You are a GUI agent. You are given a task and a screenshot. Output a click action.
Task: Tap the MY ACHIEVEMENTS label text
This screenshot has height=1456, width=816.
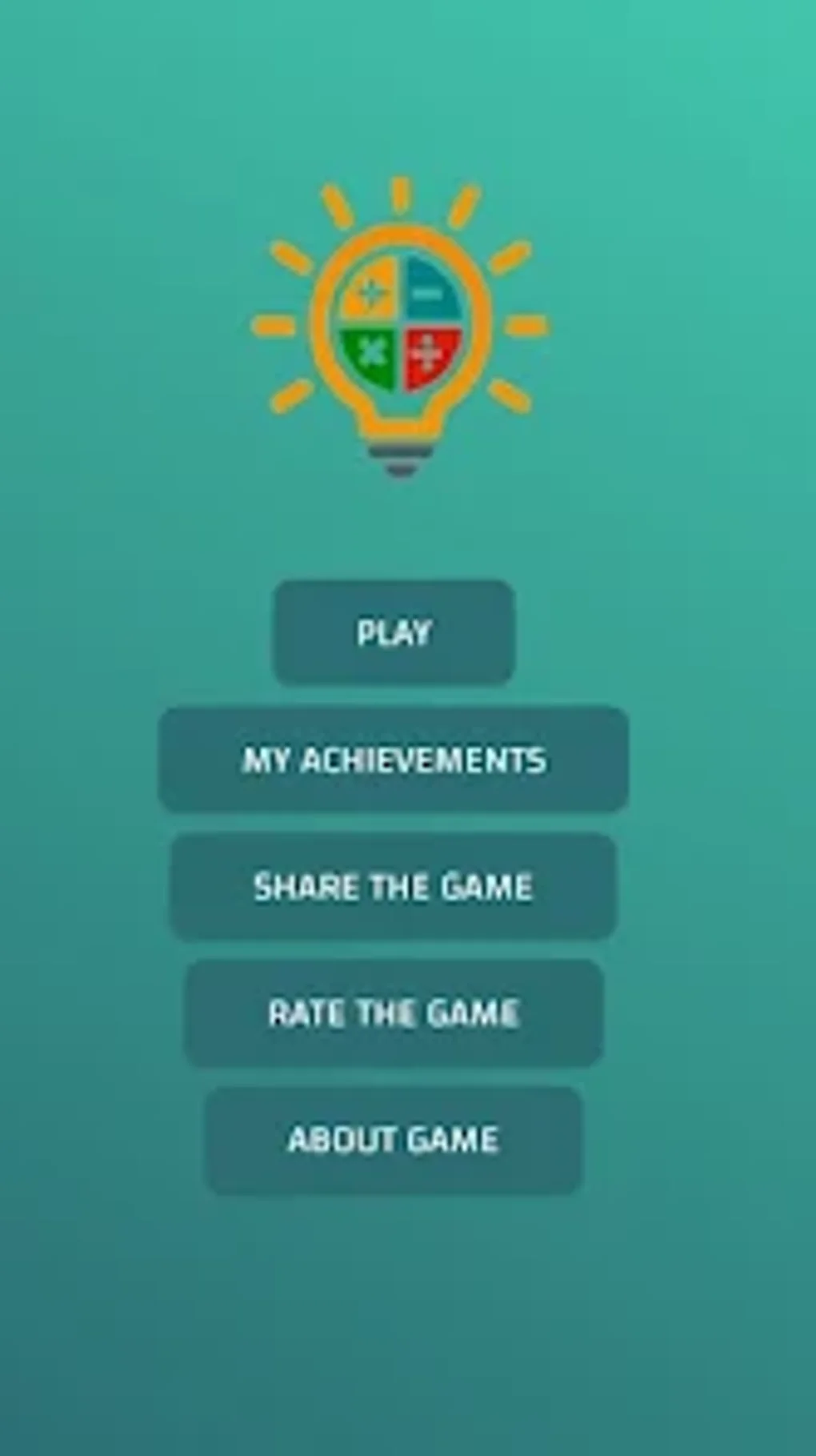pyautogui.click(x=394, y=760)
